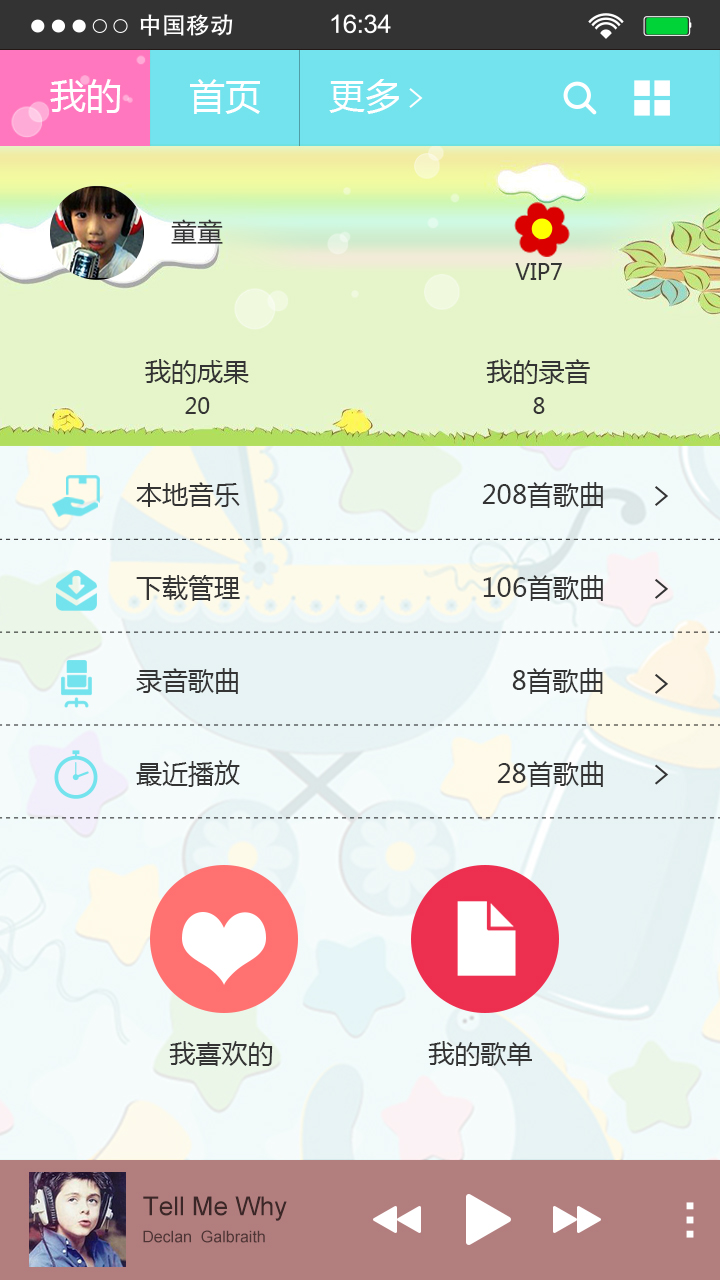
Task: Select the 我的 tab
Action: click(x=75, y=98)
